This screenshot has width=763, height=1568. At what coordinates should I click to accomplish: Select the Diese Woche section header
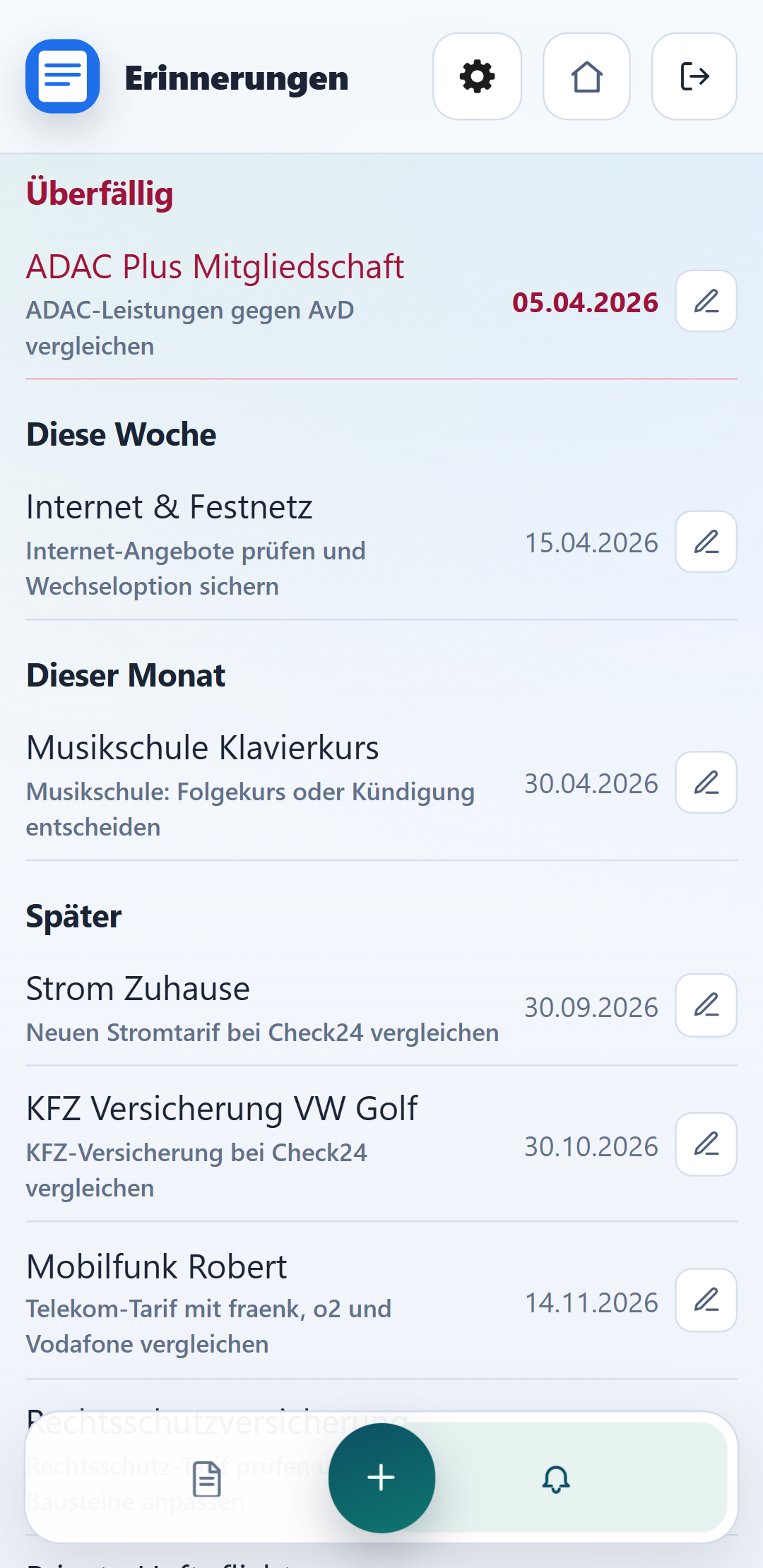coord(121,434)
